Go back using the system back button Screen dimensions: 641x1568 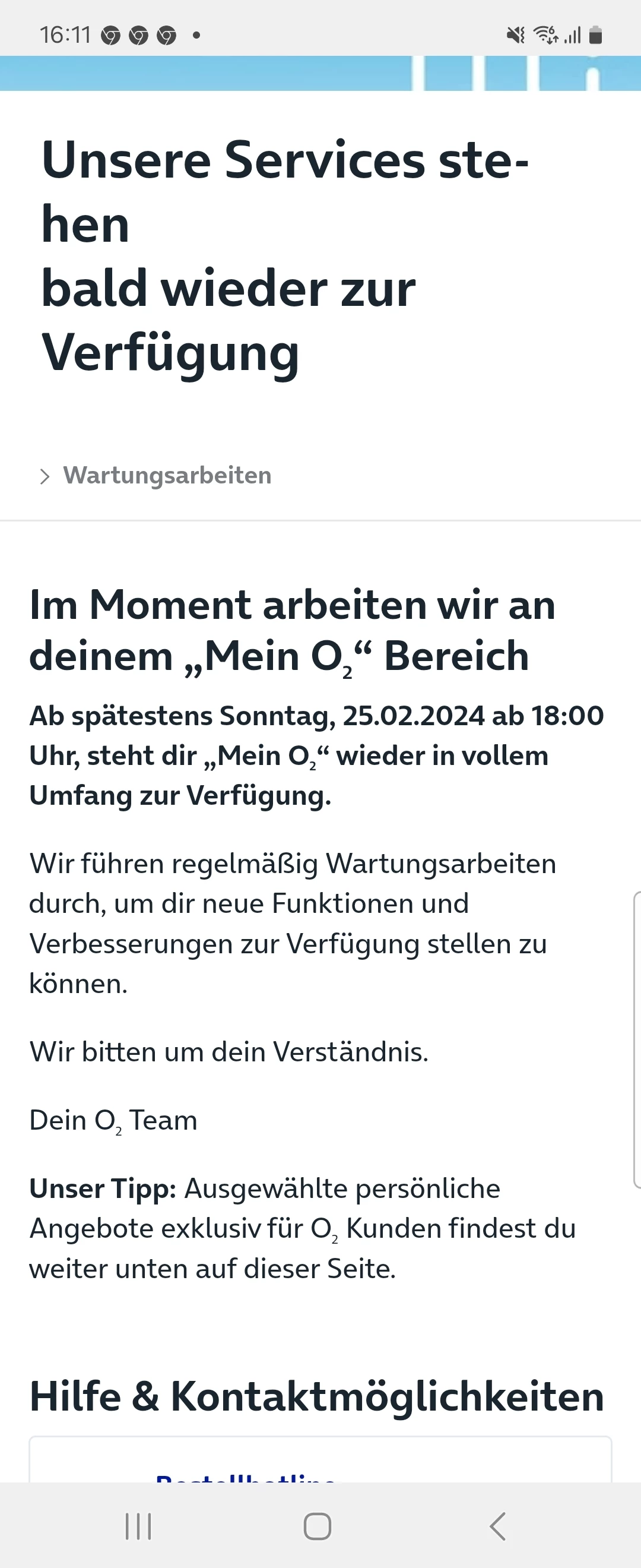click(x=497, y=1526)
